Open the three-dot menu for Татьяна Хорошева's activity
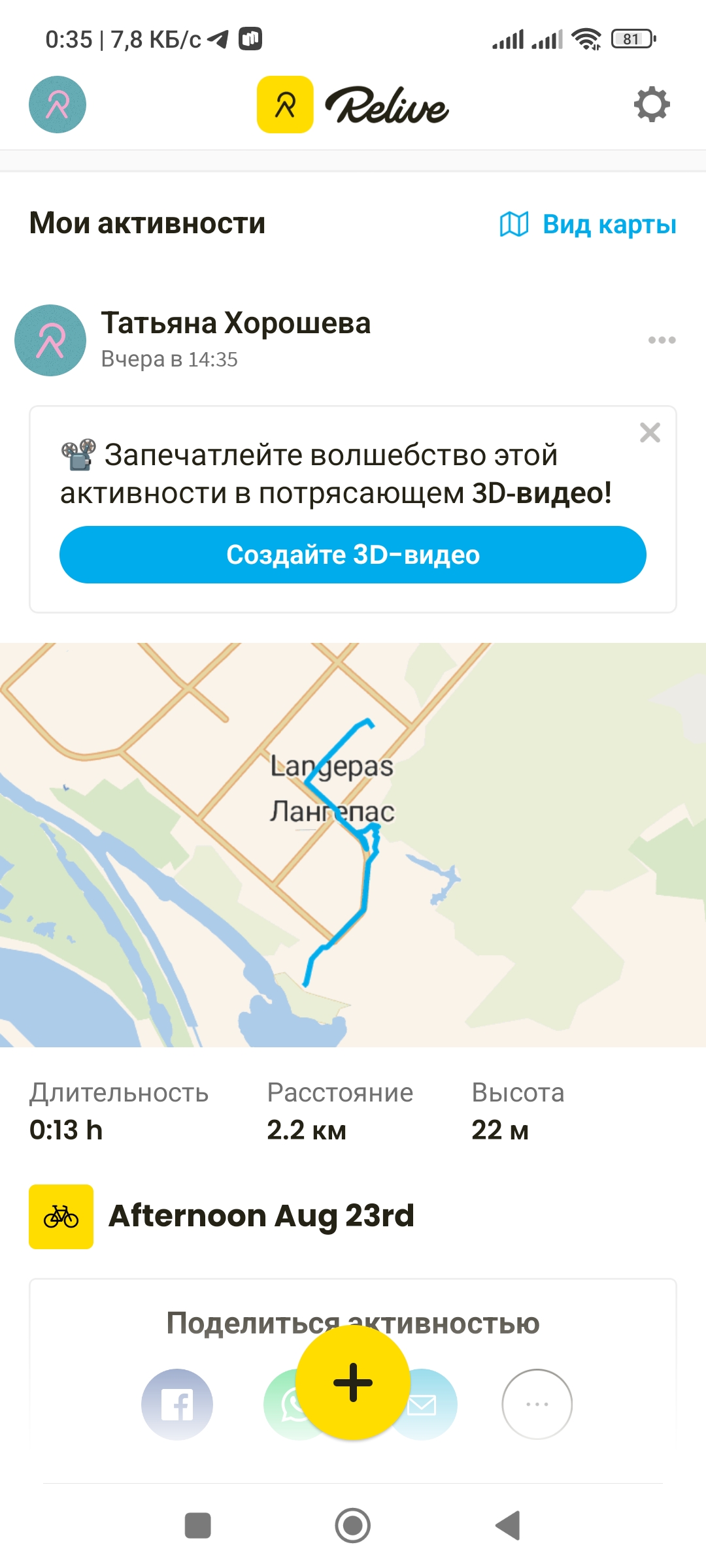 (662, 340)
